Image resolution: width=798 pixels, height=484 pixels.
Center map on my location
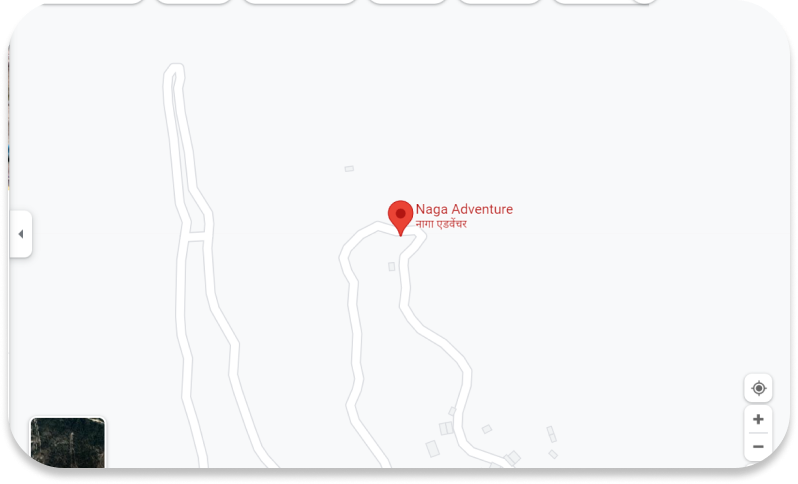click(758, 388)
